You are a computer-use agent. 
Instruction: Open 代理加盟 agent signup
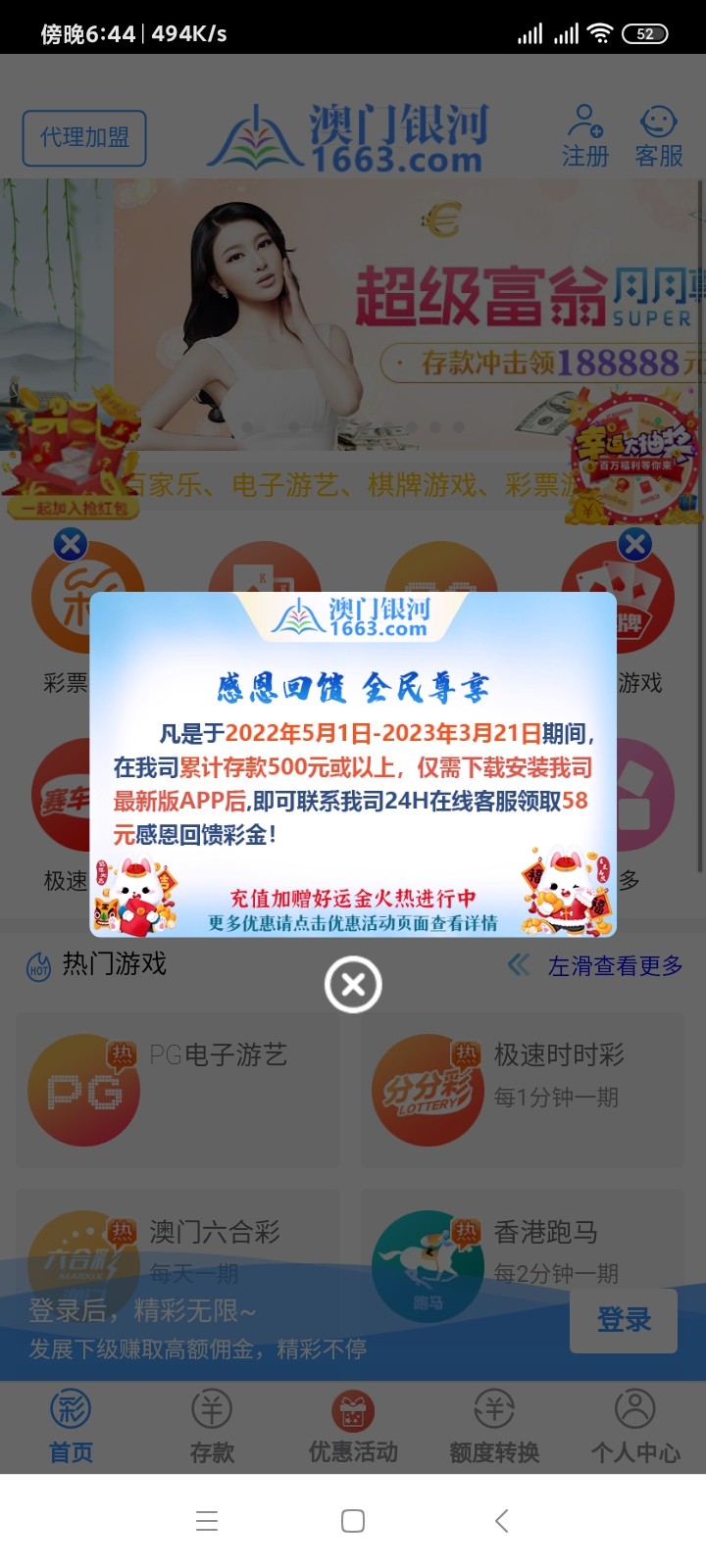tap(84, 138)
